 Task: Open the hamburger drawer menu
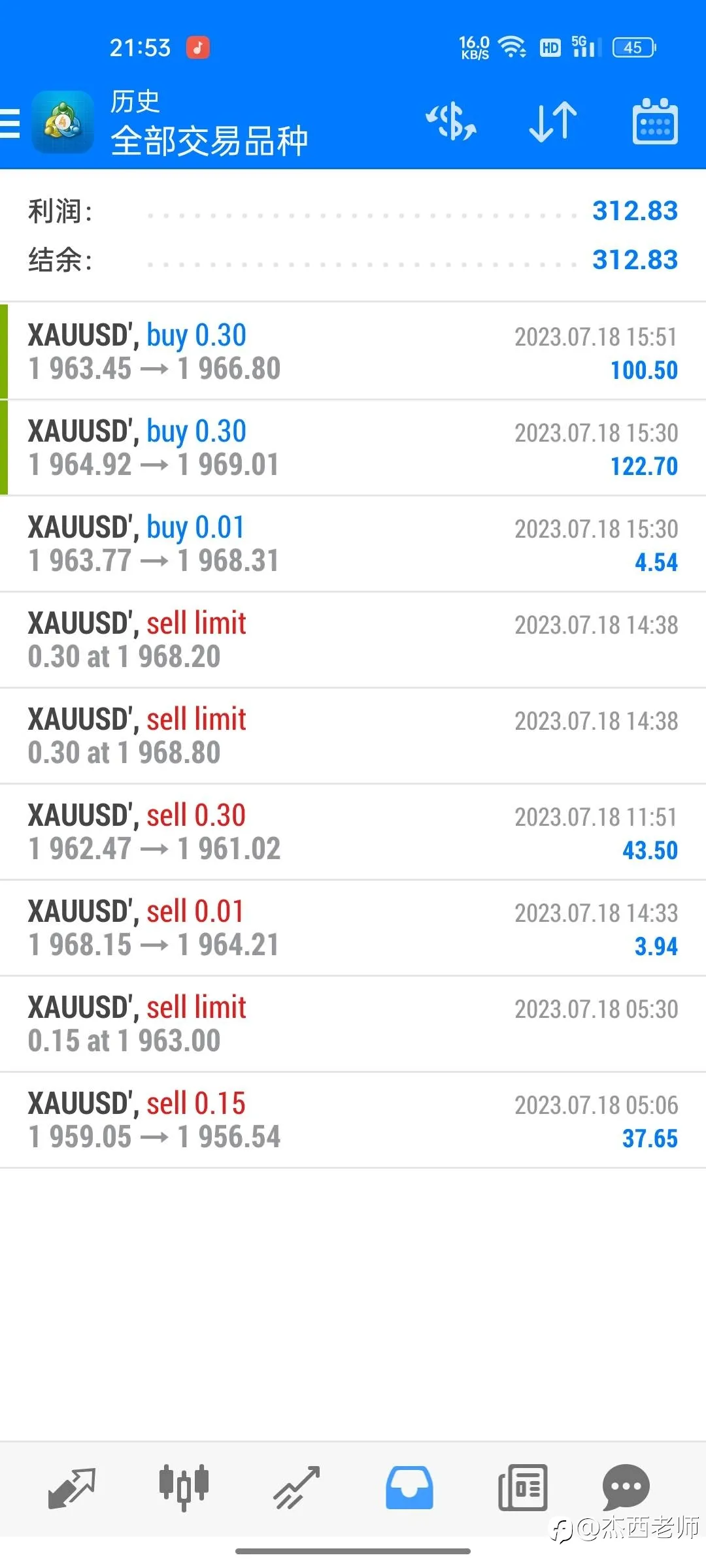click(10, 123)
